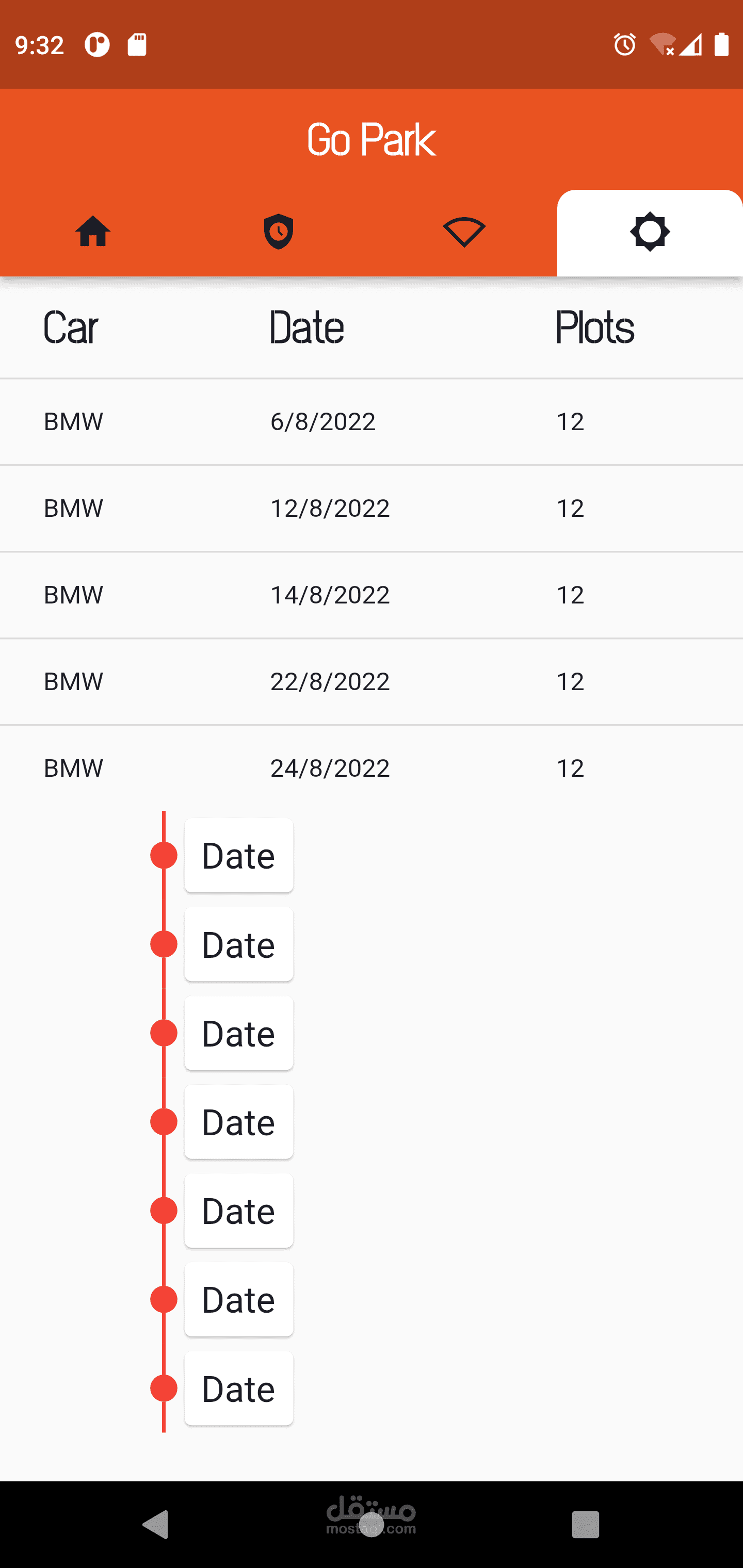The width and height of the screenshot is (743, 1568).
Task: Open the BMW row dated 22/8/2022
Action: pyautogui.click(x=372, y=682)
